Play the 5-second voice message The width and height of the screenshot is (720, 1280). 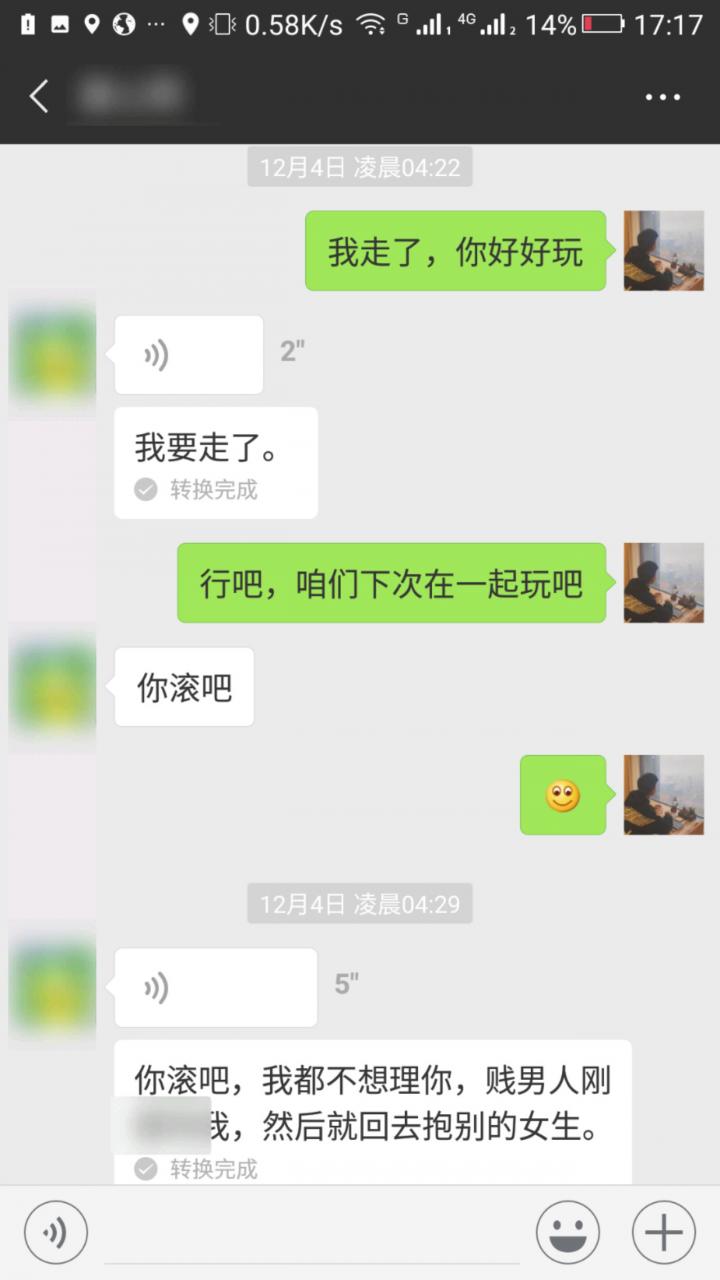pos(215,986)
